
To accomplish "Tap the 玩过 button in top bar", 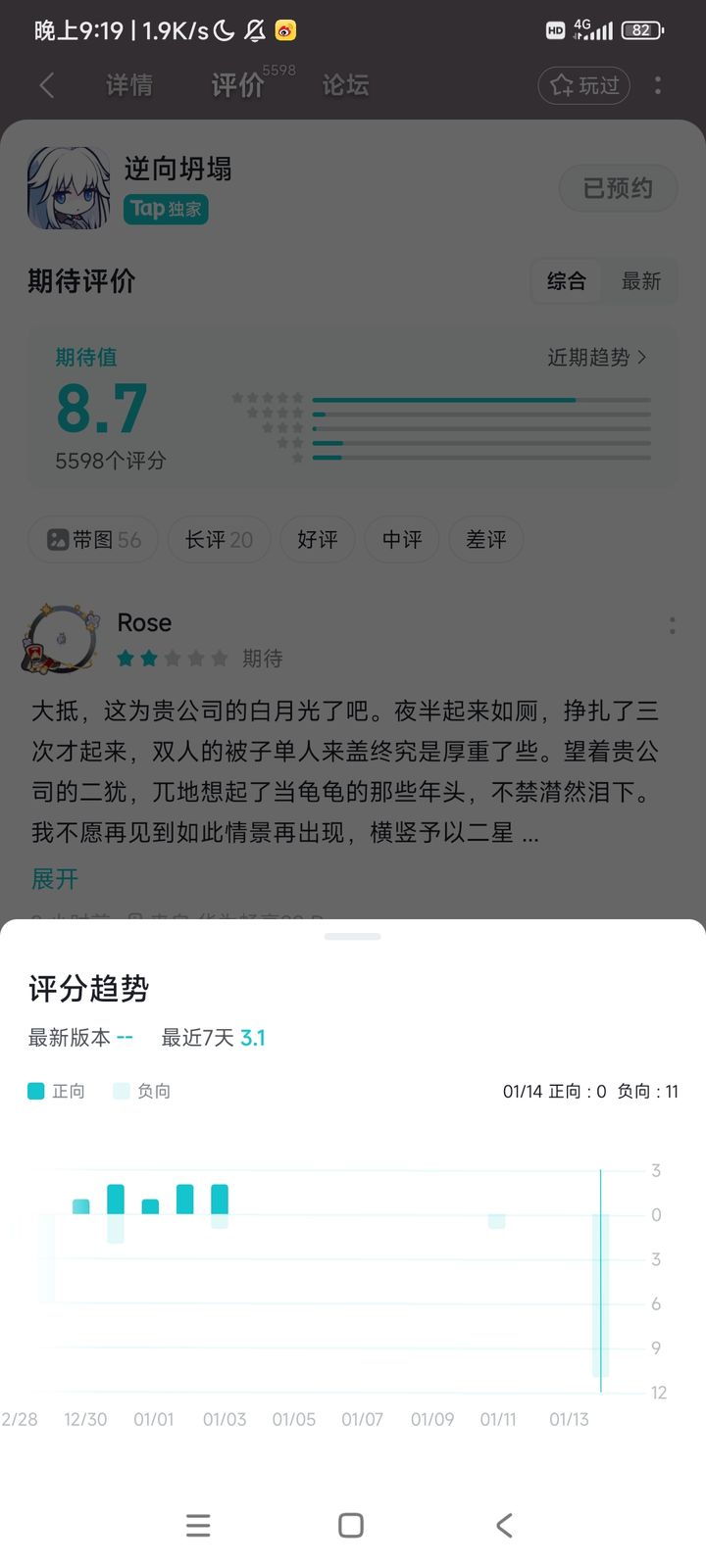I will [583, 85].
